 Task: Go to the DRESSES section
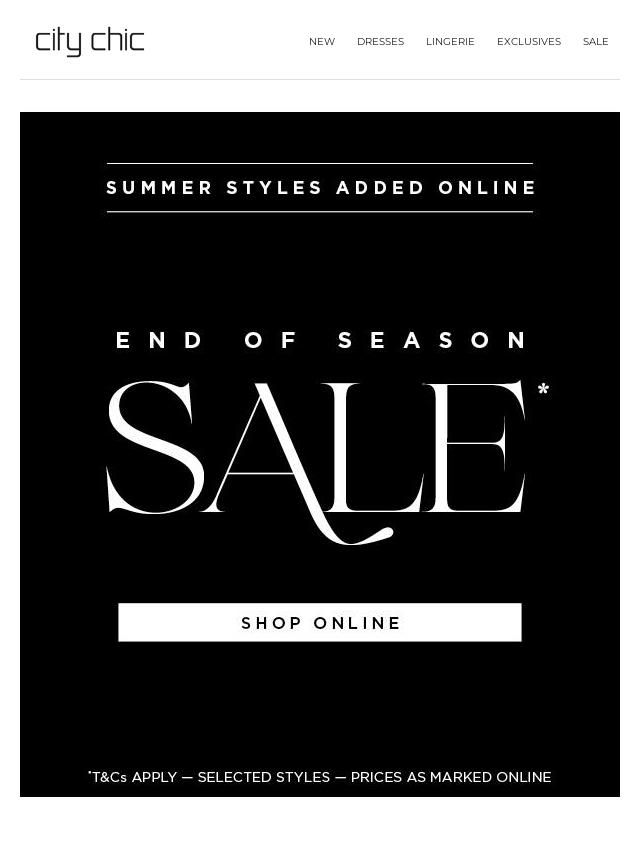380,42
